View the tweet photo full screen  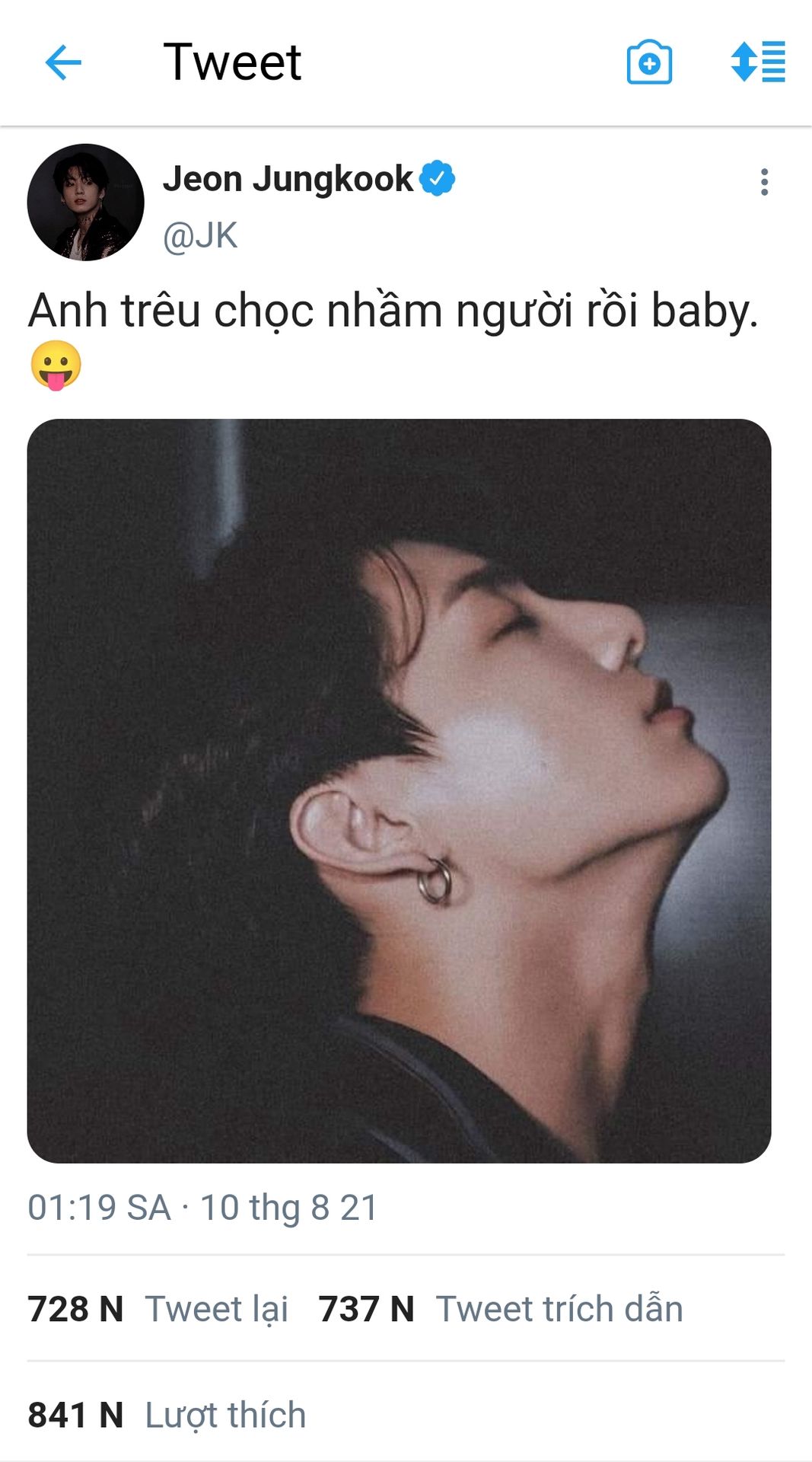pyautogui.click(x=399, y=790)
